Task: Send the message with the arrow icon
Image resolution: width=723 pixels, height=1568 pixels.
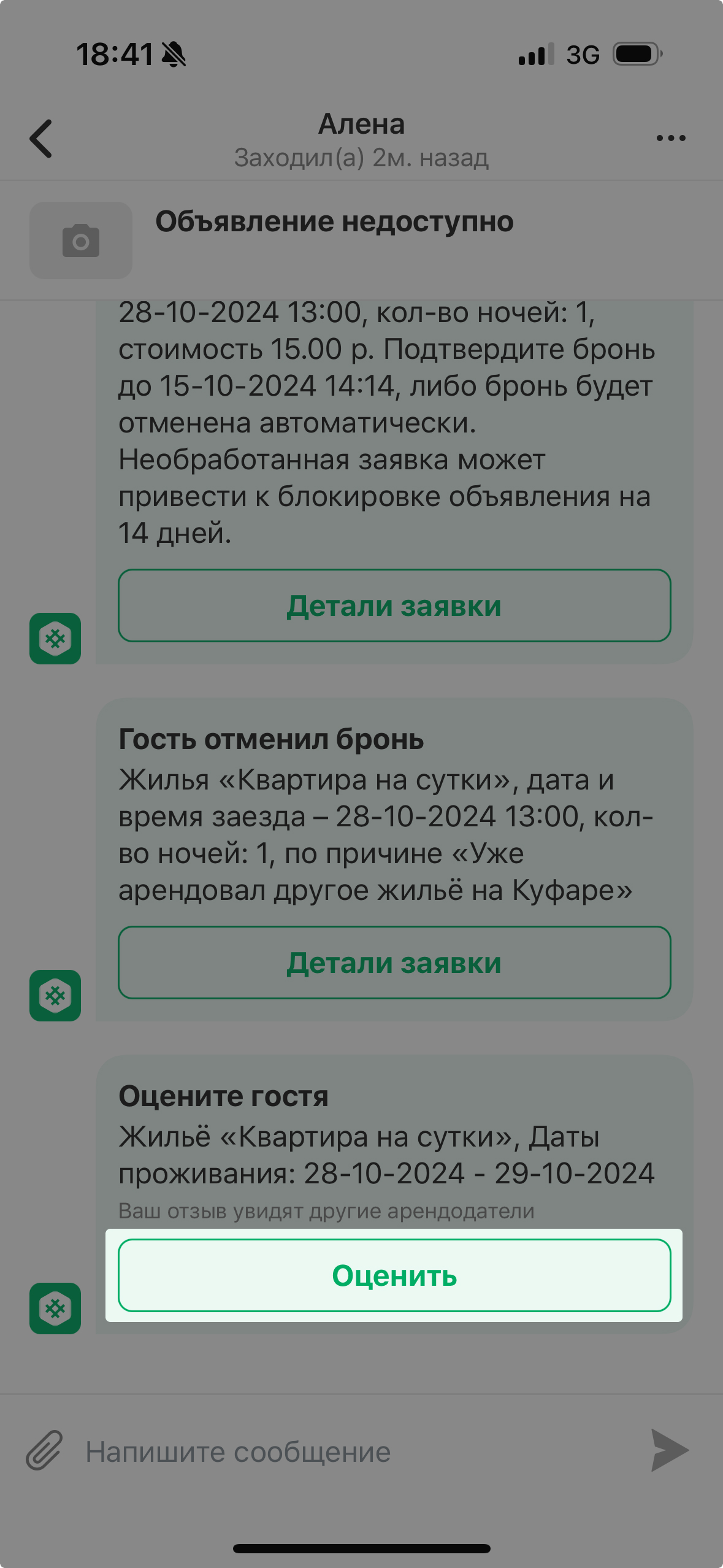Action: coord(670,1451)
